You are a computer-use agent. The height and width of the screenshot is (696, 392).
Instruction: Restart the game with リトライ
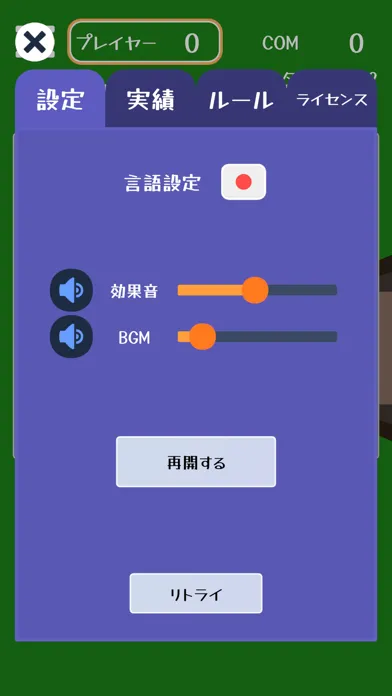[x=196, y=593]
